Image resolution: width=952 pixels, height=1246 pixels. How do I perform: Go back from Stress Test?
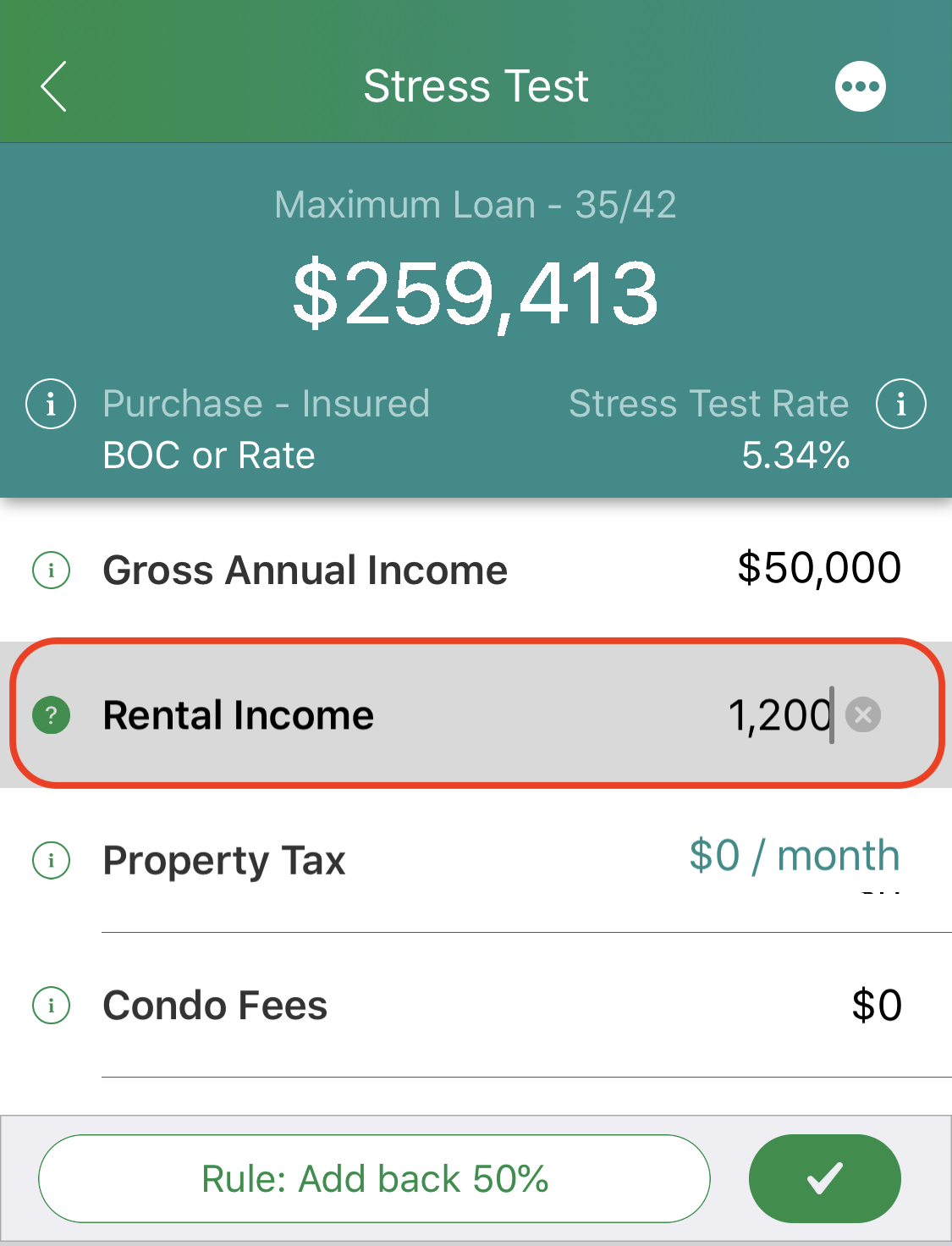point(54,86)
